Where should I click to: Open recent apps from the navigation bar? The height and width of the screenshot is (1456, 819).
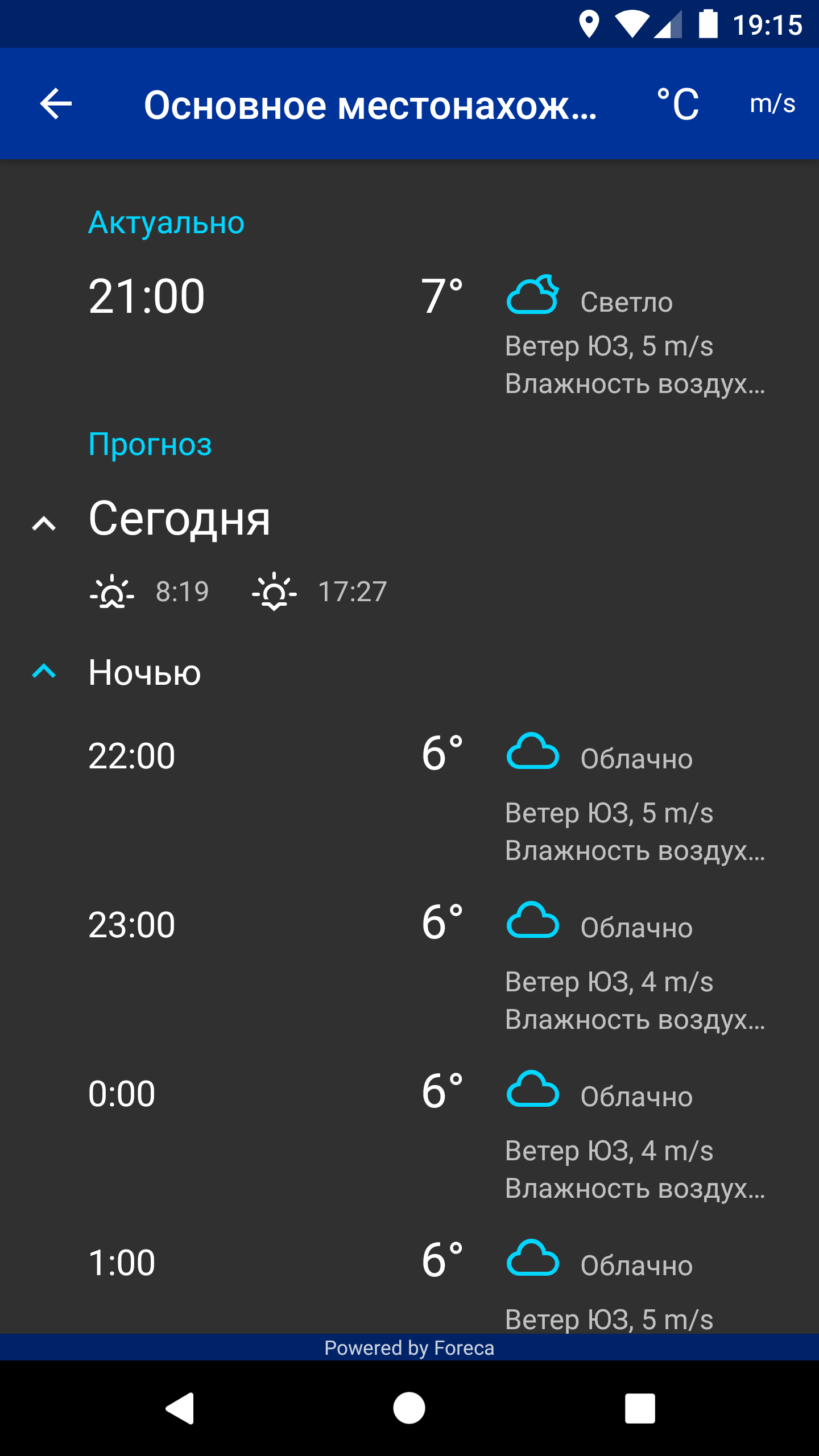(x=640, y=1408)
